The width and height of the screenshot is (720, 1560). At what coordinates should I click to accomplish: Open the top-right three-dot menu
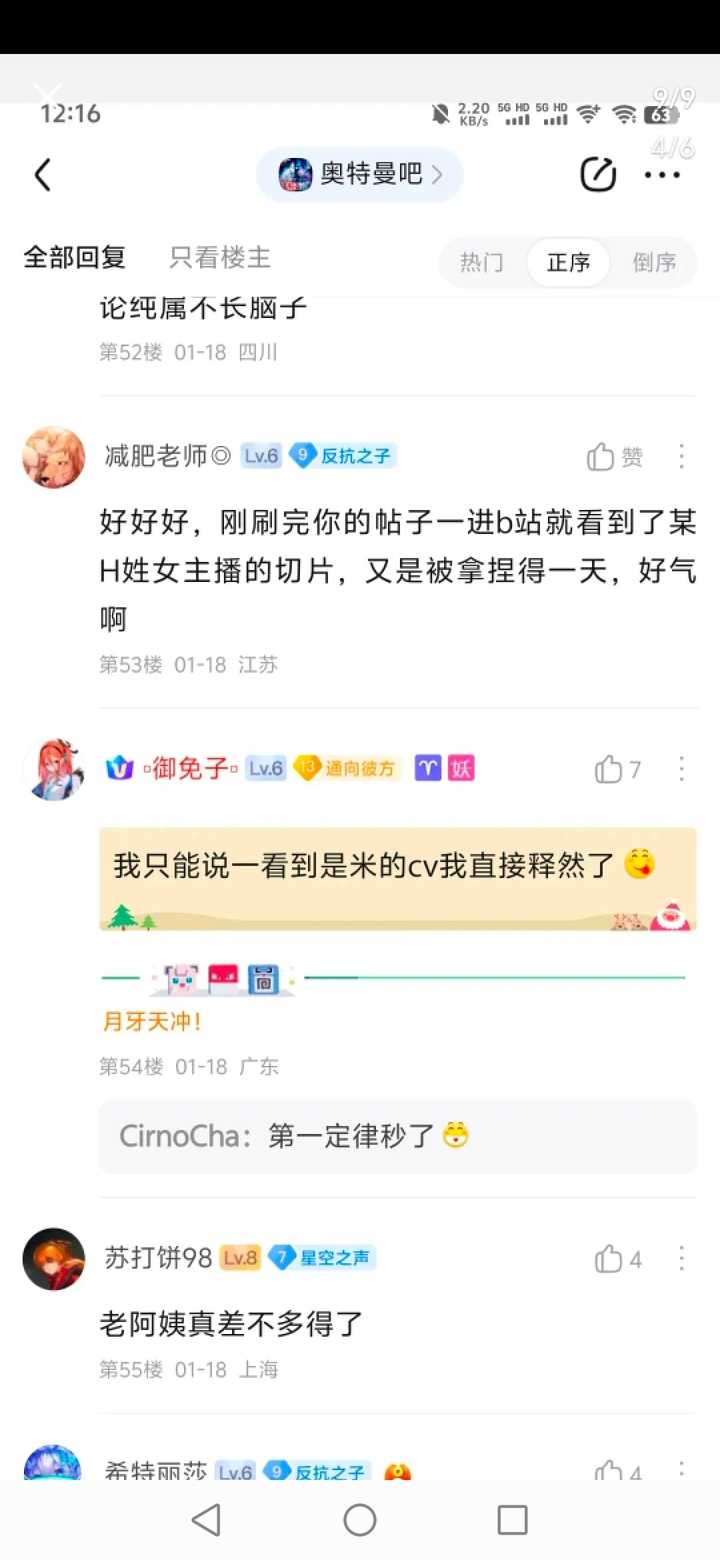(662, 175)
